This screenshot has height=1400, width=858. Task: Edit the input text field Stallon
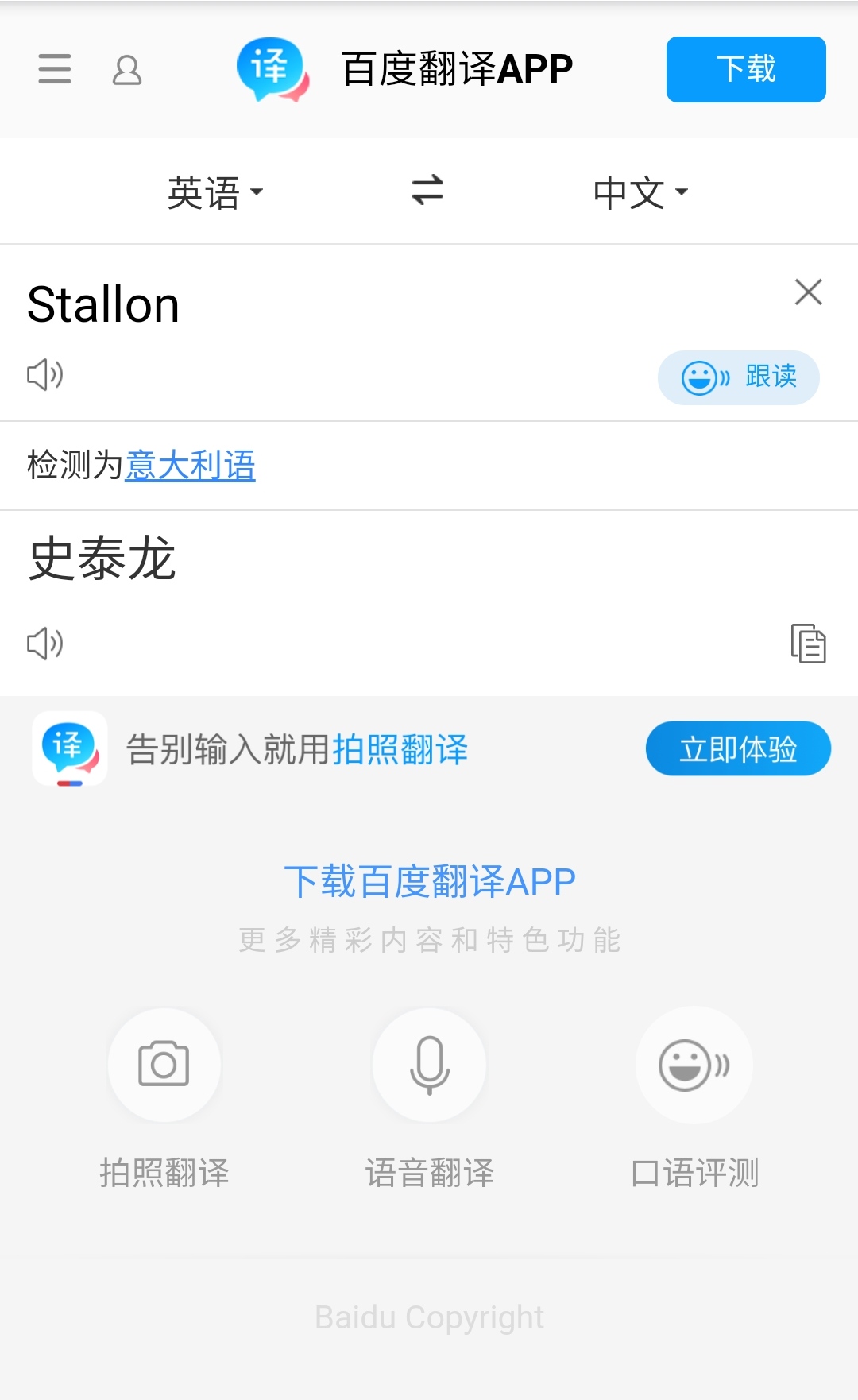coord(318,305)
